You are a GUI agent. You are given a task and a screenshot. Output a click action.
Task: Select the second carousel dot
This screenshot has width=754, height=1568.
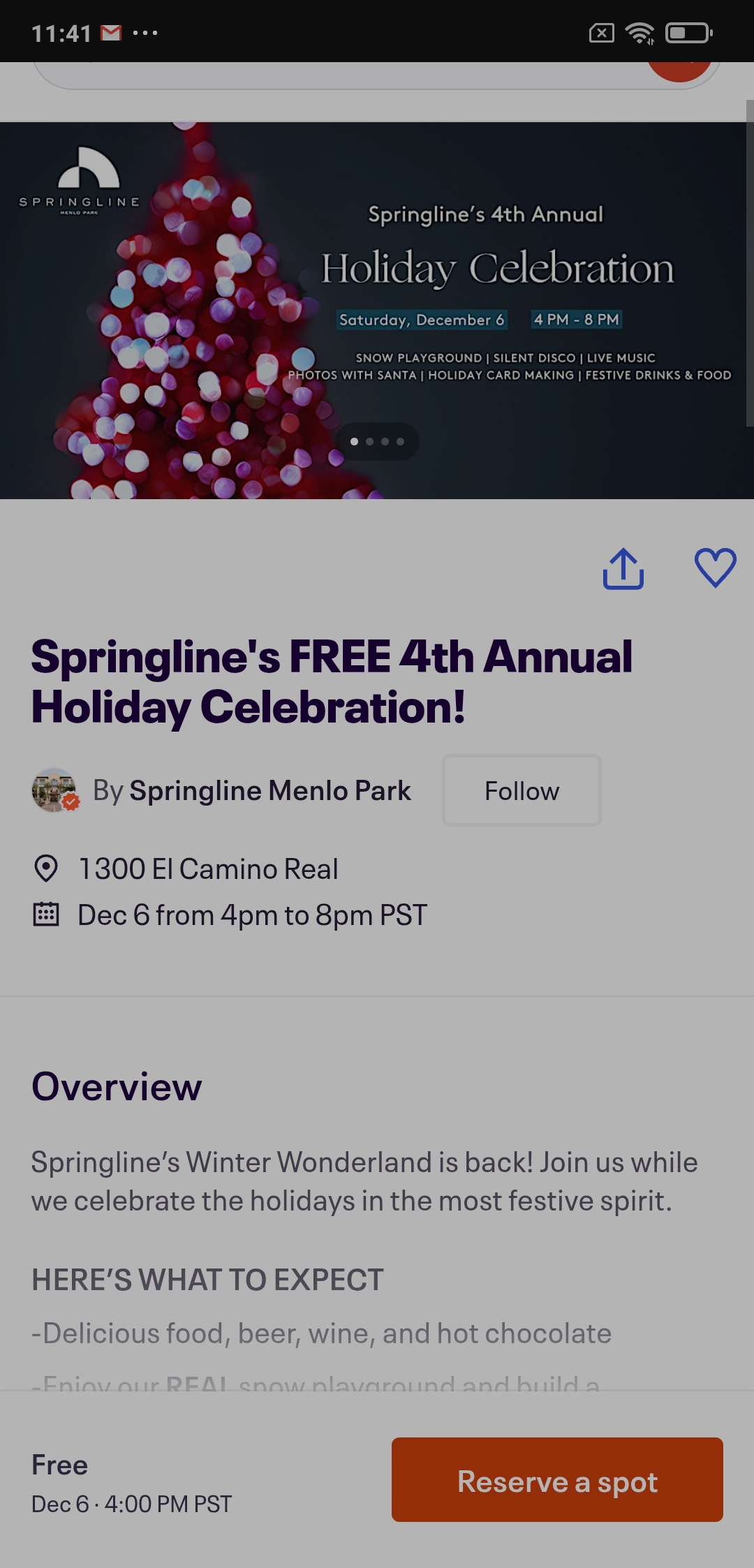pos(370,441)
